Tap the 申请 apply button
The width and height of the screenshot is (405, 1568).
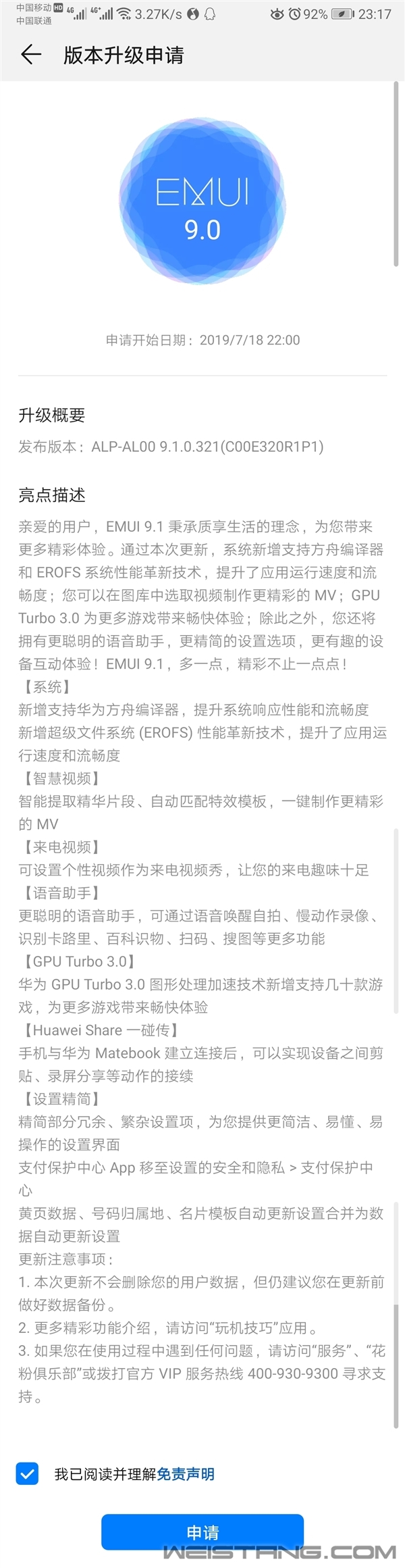[x=202, y=1532]
